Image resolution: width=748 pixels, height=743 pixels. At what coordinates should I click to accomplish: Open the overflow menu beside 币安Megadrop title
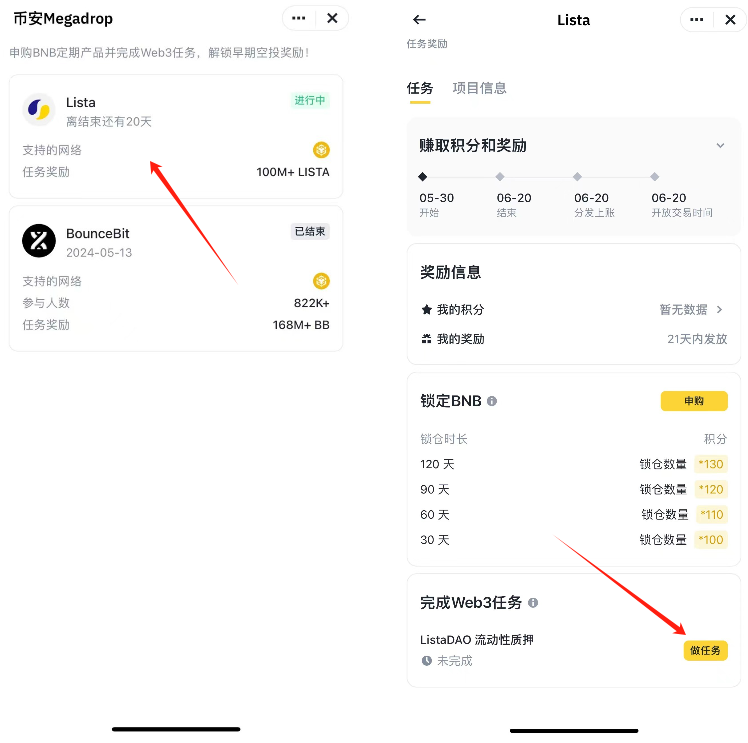pos(299,18)
